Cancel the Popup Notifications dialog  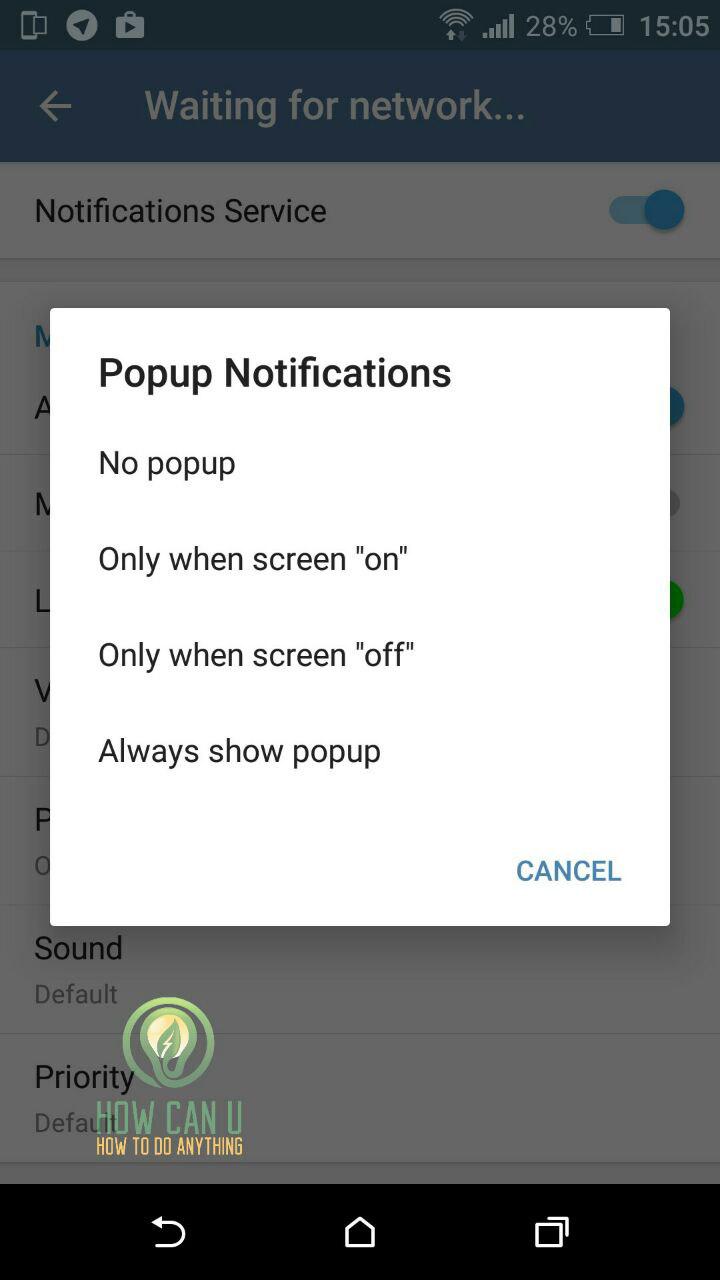pos(568,871)
